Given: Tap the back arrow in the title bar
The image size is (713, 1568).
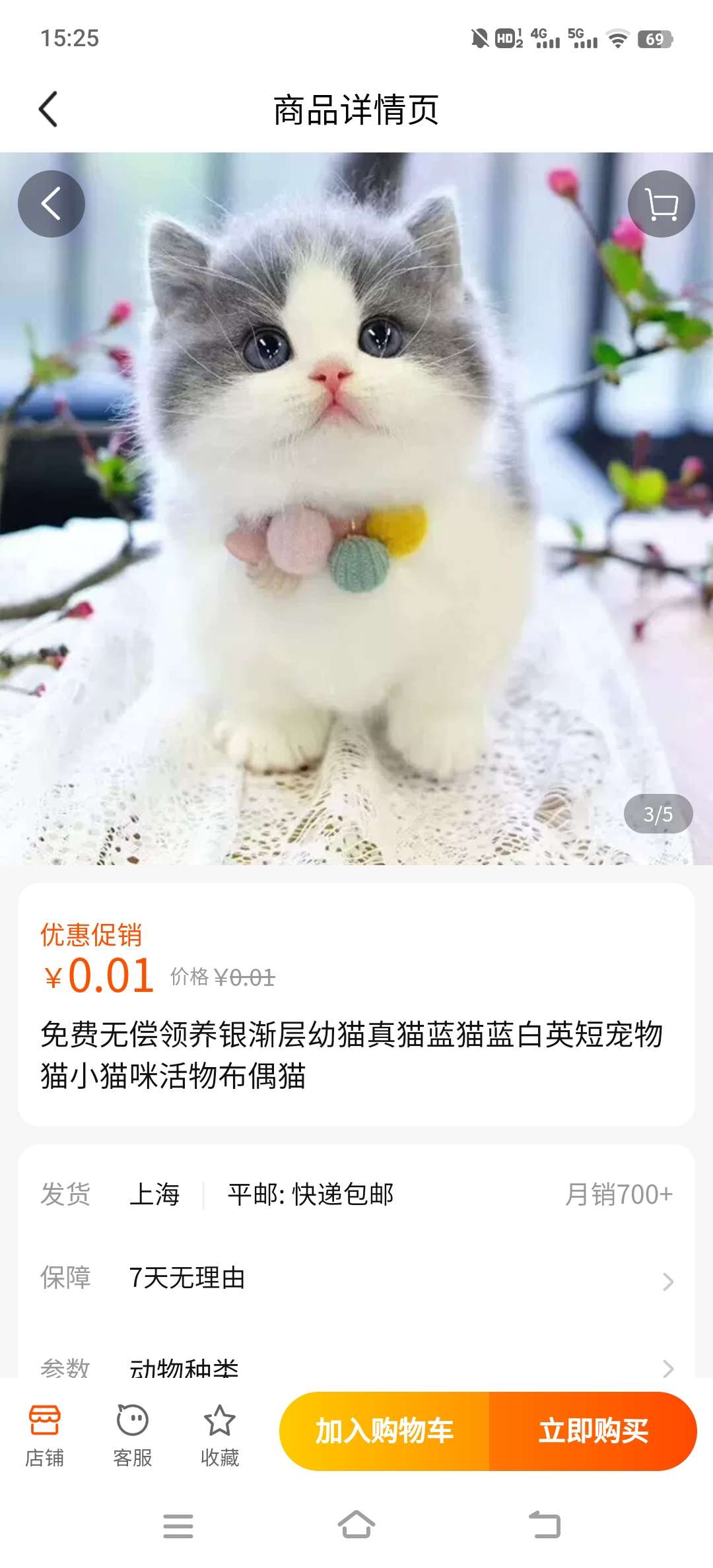Looking at the screenshot, I should coord(49,109).
